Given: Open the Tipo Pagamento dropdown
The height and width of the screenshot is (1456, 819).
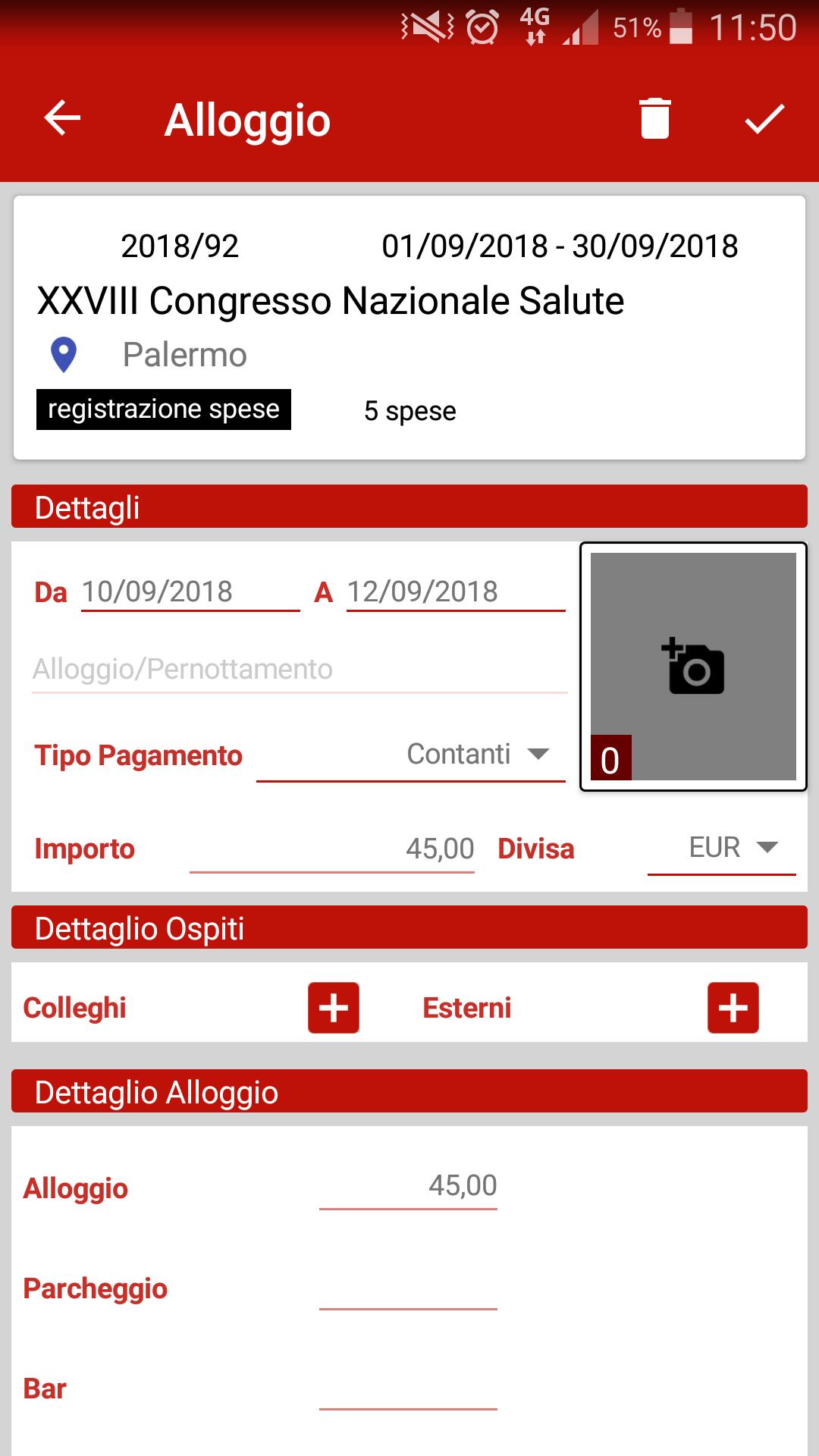Looking at the screenshot, I should (411, 755).
